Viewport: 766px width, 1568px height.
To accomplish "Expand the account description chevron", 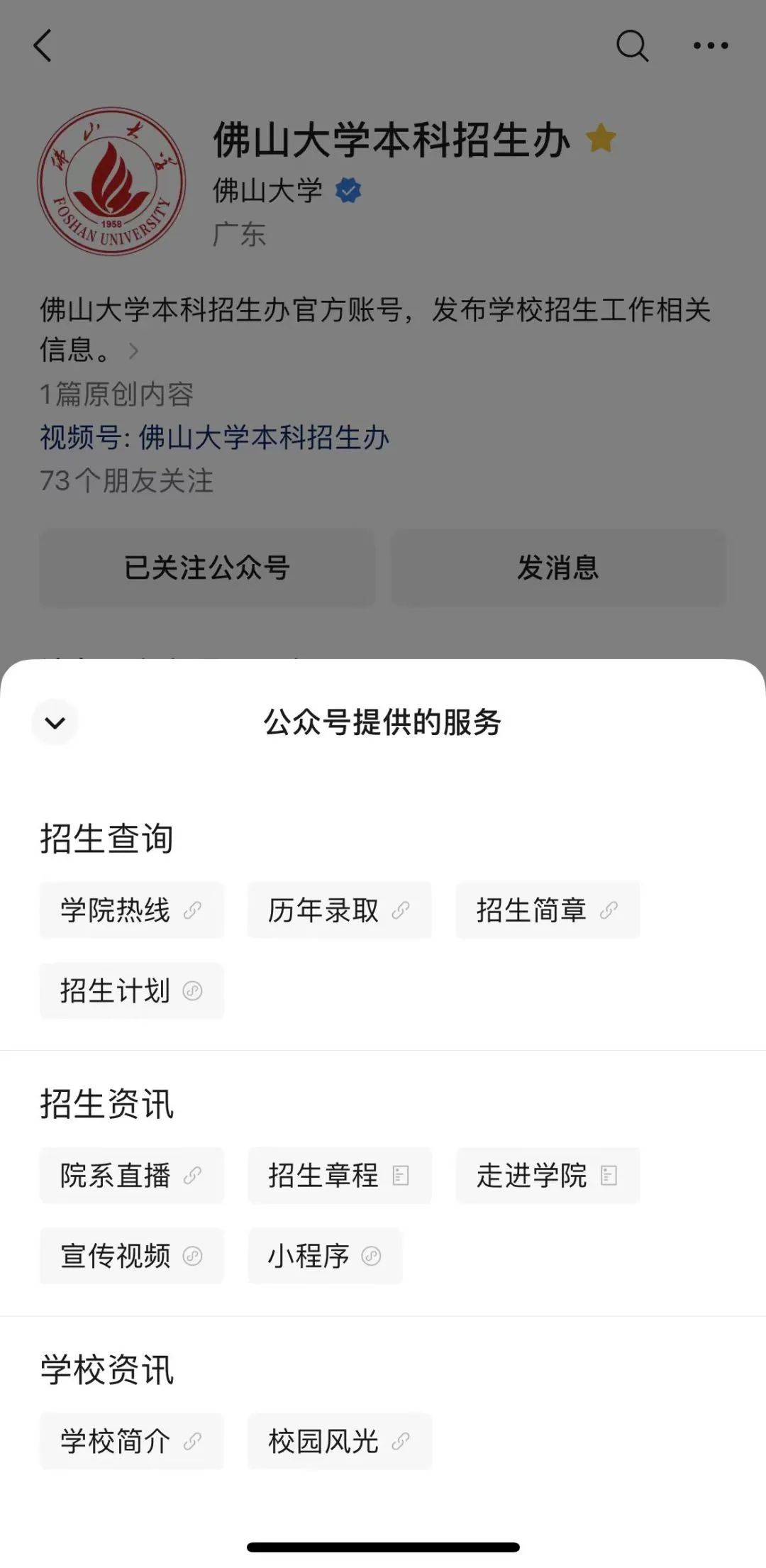I will (x=133, y=350).
